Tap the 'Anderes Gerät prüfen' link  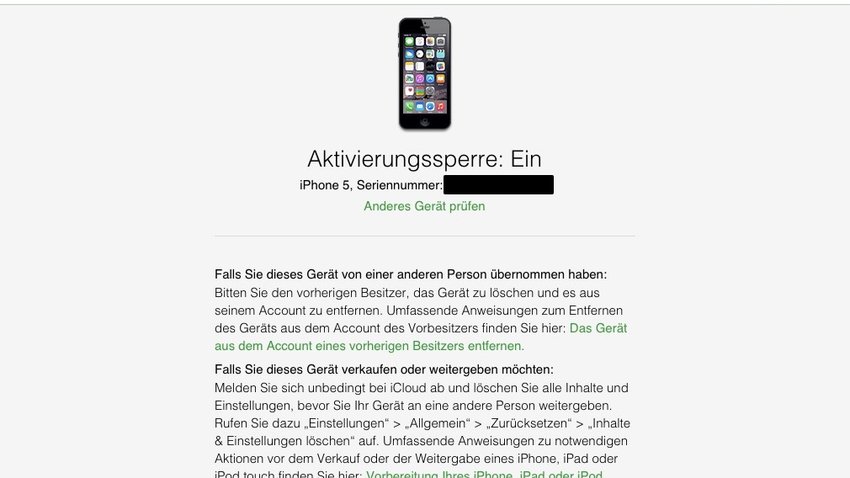point(424,206)
